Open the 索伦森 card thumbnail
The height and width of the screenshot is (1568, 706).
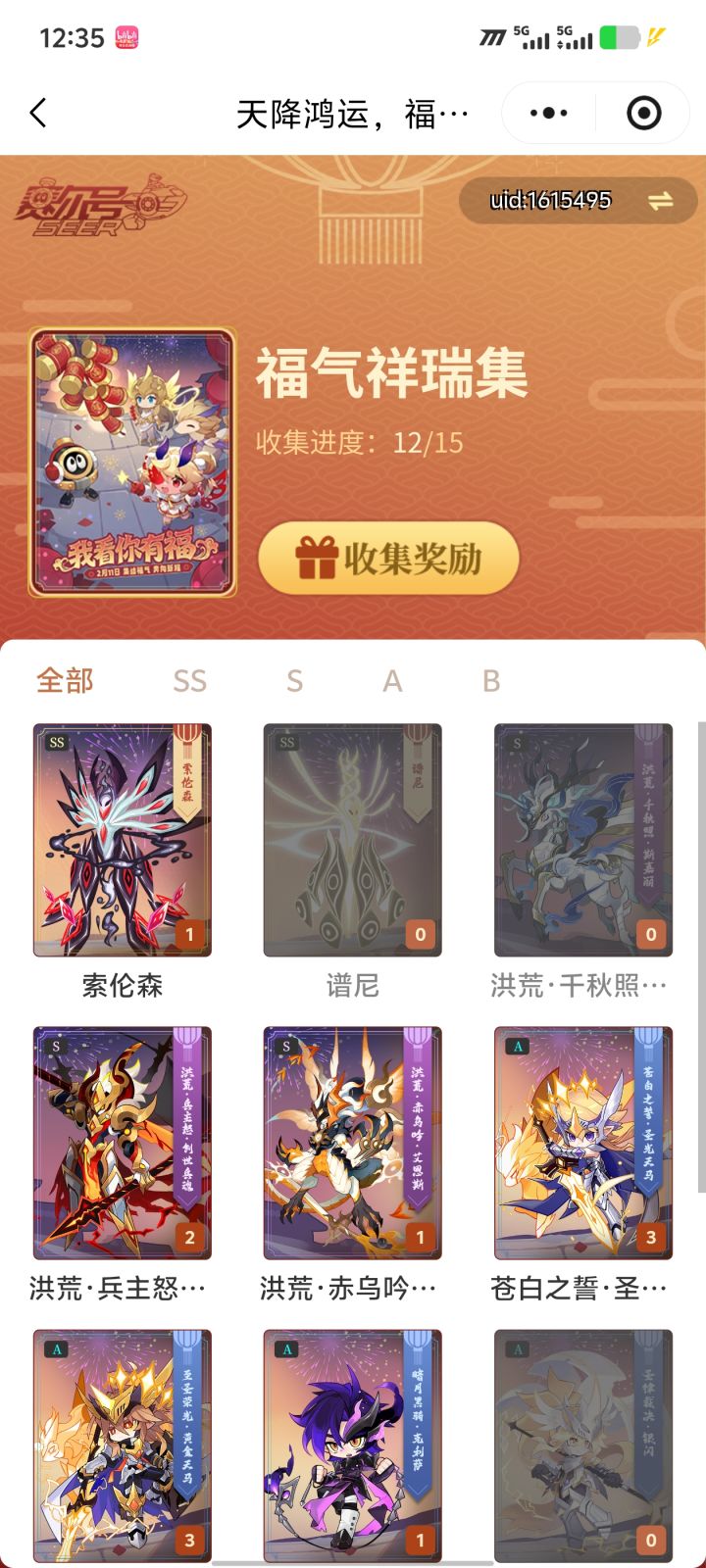[122, 840]
